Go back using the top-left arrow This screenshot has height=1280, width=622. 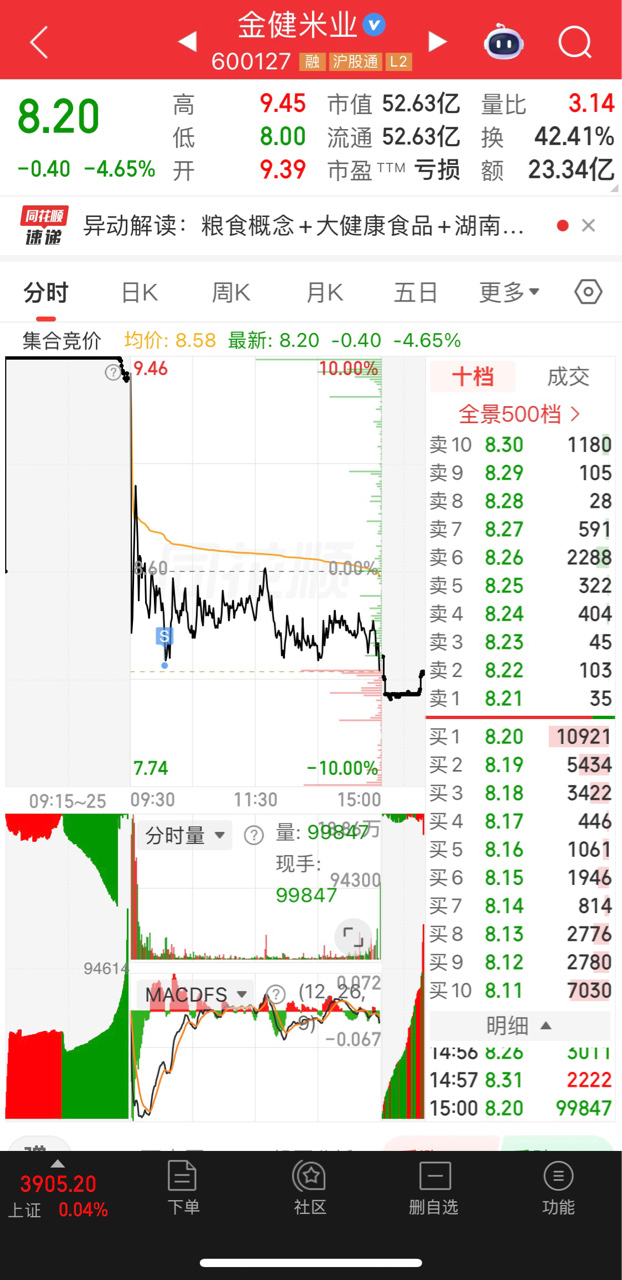[x=39, y=42]
